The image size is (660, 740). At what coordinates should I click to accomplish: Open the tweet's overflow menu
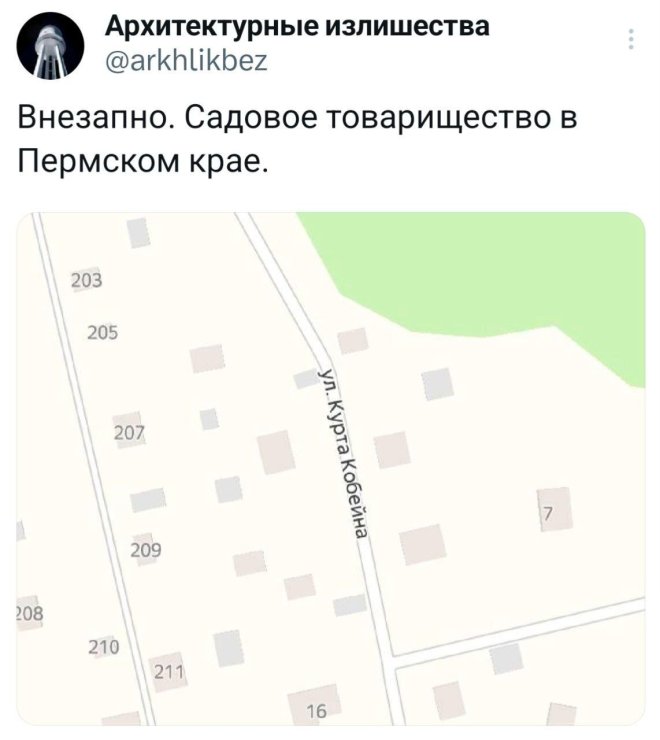pos(630,40)
